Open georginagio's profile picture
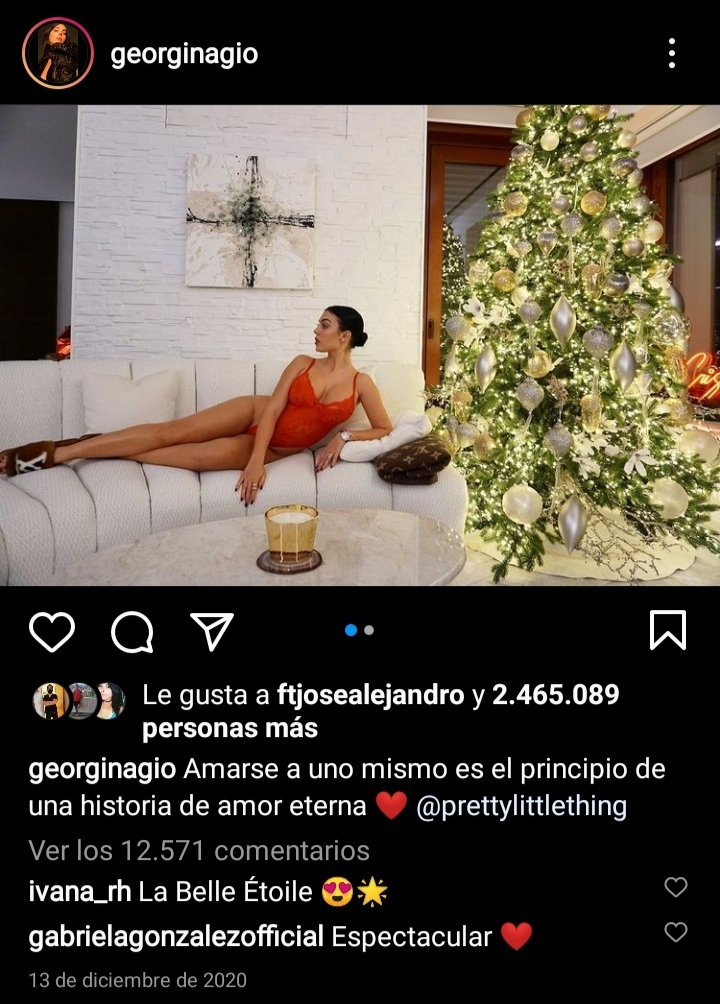The image size is (720, 1004). tap(57, 53)
